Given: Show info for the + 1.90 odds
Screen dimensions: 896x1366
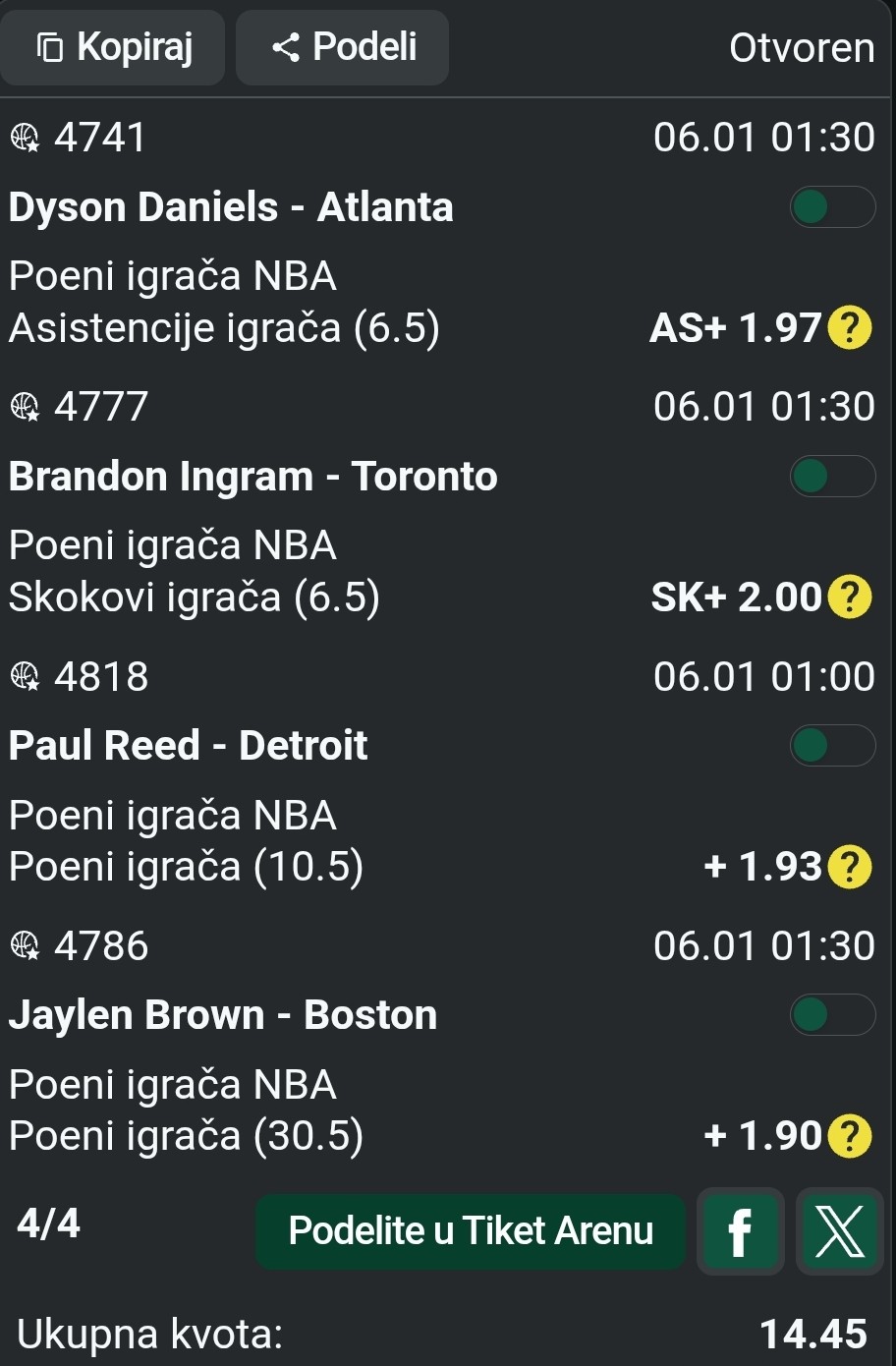Looking at the screenshot, I should [x=850, y=1136].
